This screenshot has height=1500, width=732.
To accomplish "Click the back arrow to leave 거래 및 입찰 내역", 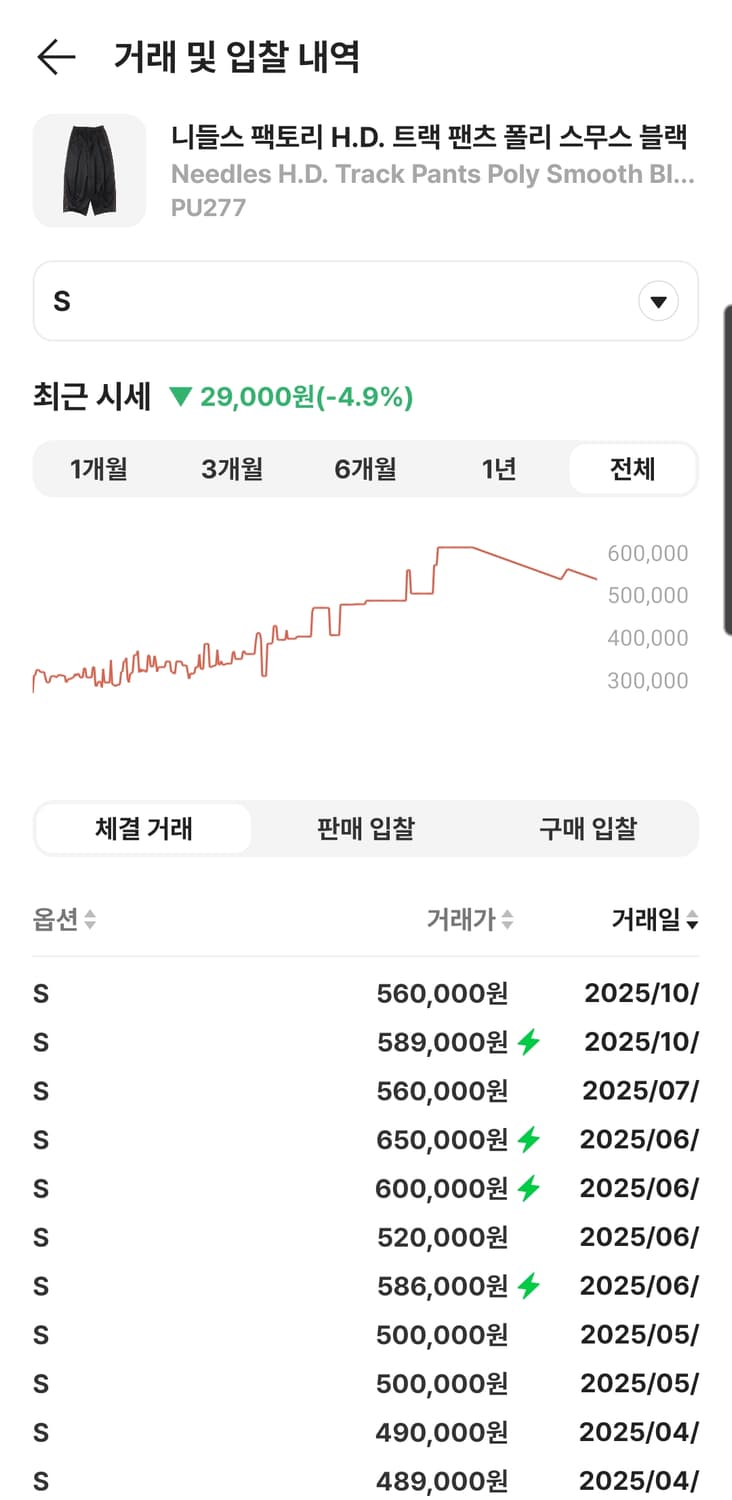I will tap(56, 57).
